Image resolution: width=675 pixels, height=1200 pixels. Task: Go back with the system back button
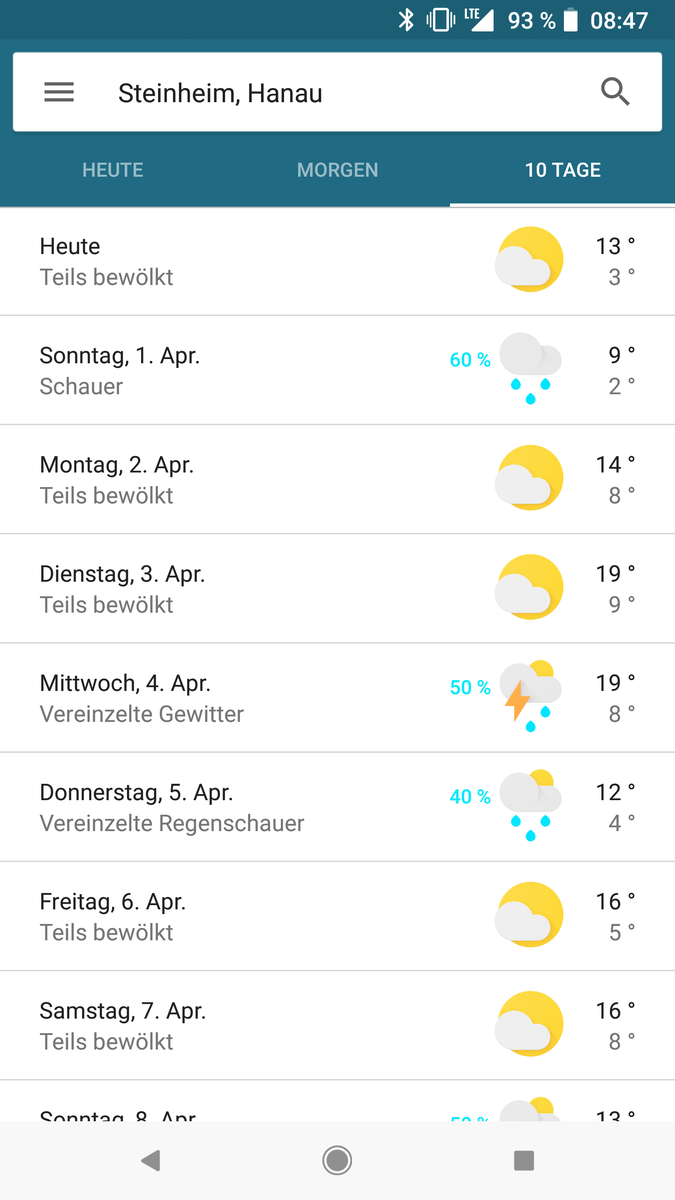tap(151, 1160)
